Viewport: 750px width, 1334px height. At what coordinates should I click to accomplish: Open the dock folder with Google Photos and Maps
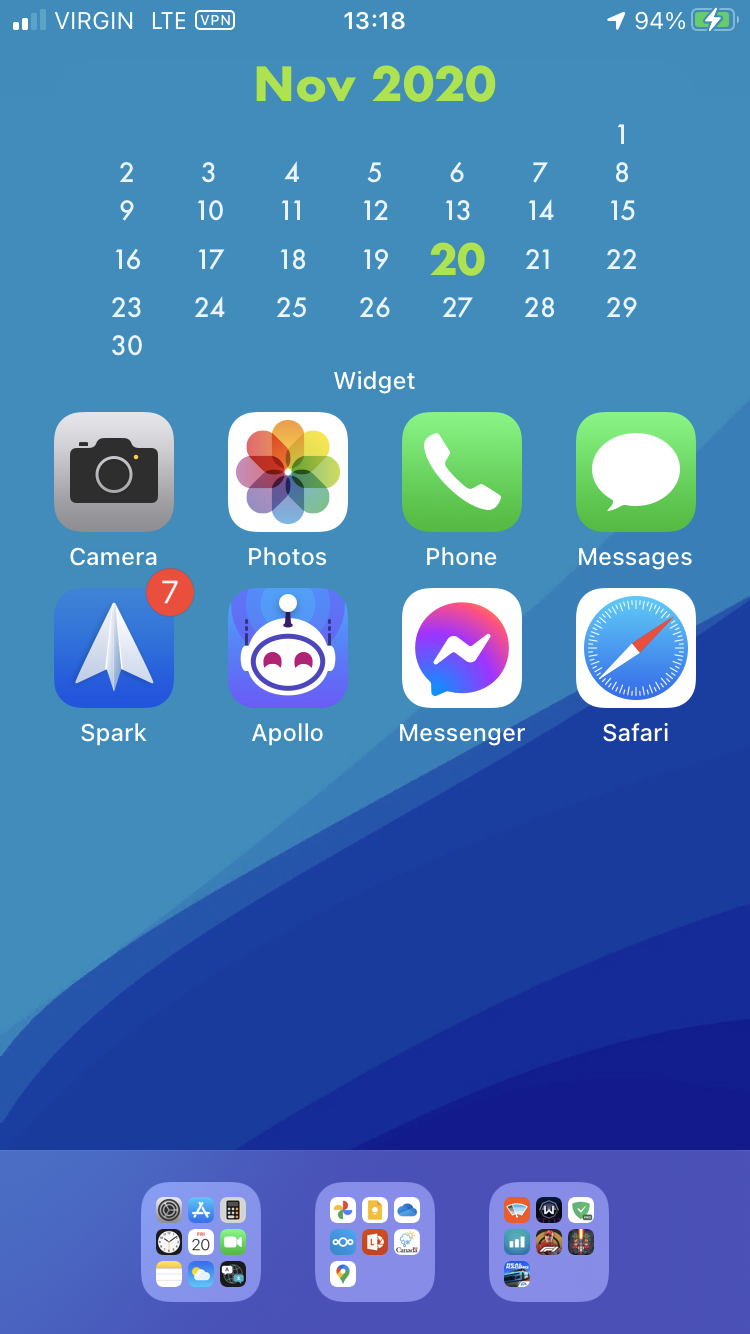[375, 1242]
